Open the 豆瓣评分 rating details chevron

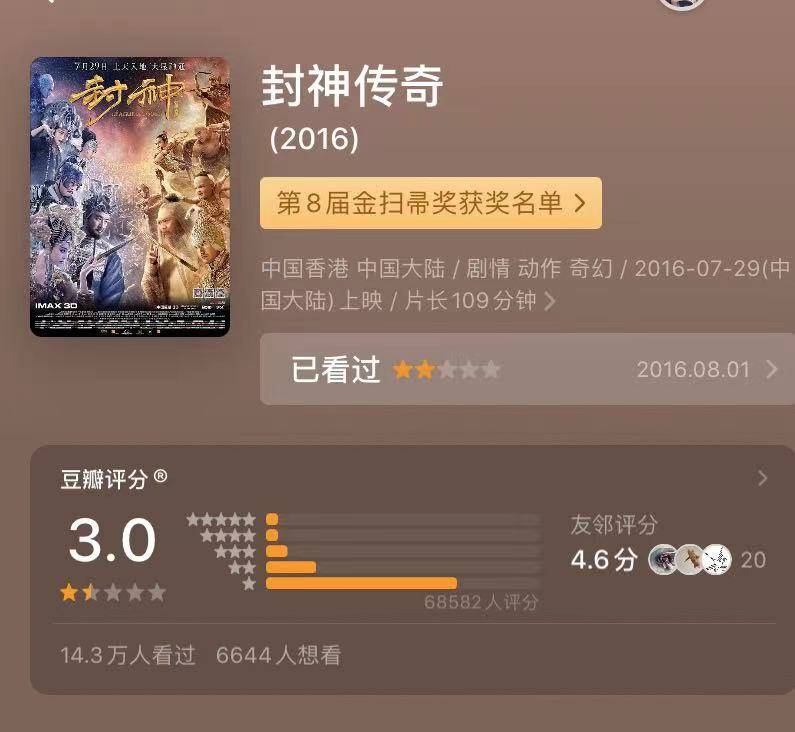tap(763, 478)
